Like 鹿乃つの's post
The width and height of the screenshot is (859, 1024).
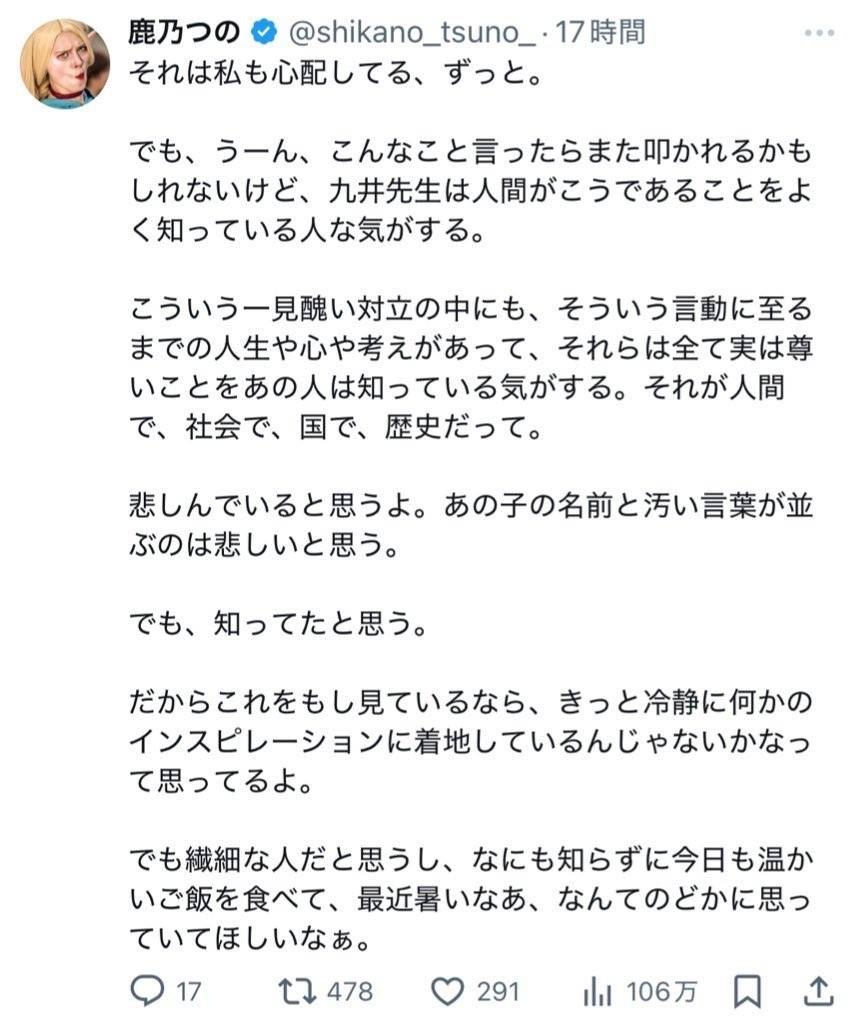447,990
